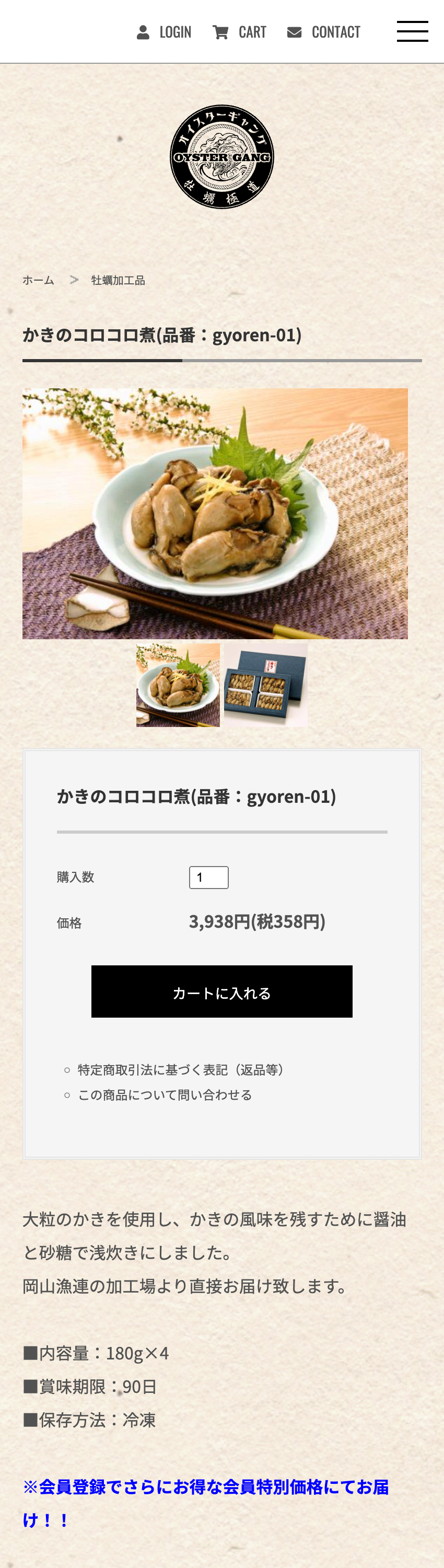Open この商品について問い合わせる link
The height and width of the screenshot is (1568, 444).
[x=165, y=1094]
